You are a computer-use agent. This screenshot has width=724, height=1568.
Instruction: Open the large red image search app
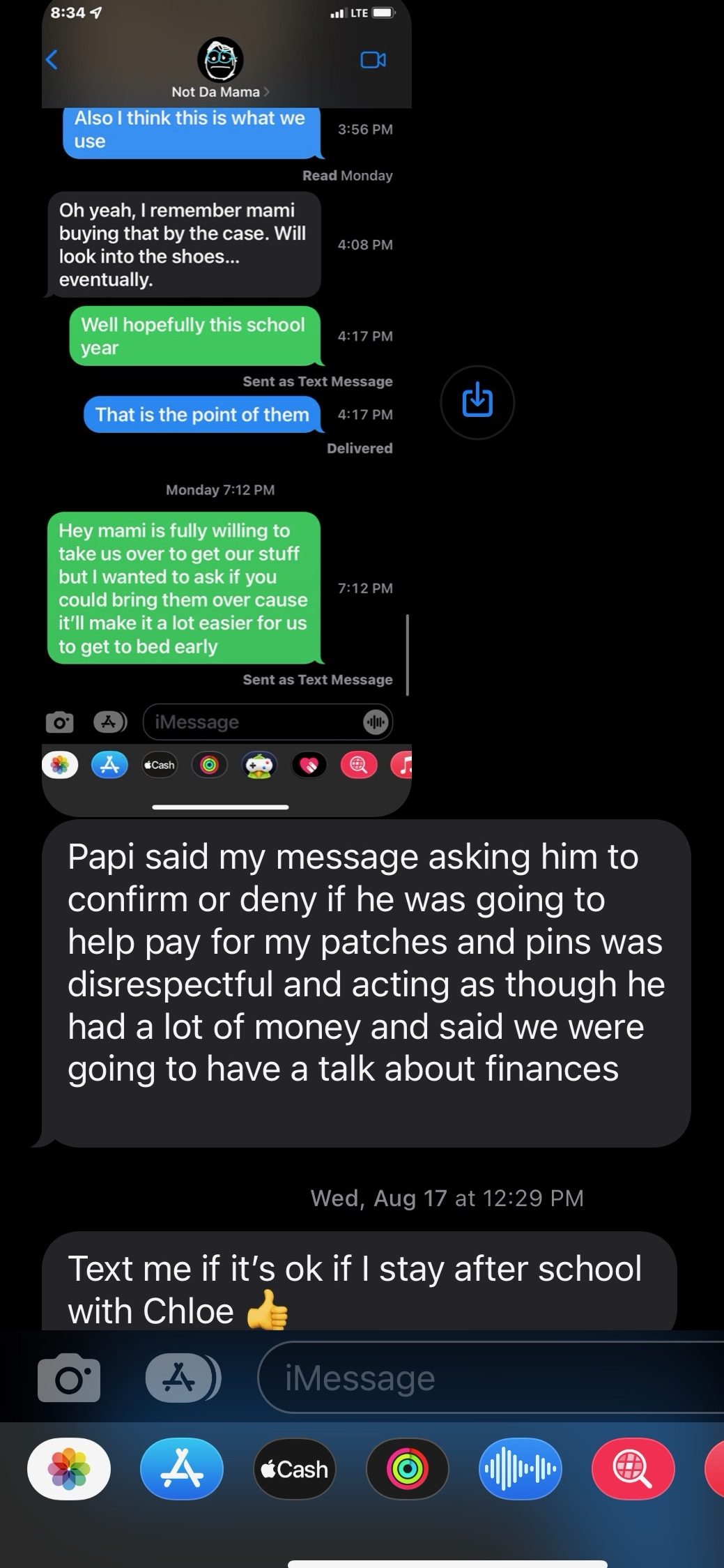pyautogui.click(x=633, y=1469)
